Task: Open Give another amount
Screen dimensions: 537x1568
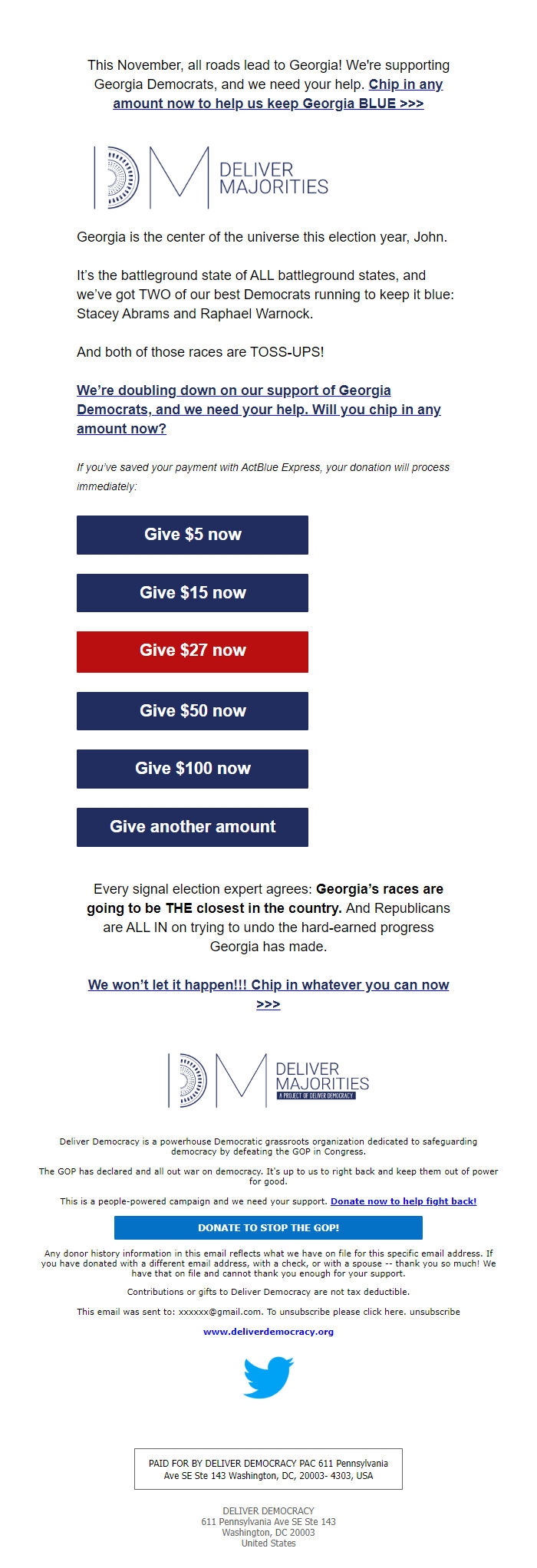Action: (192, 826)
